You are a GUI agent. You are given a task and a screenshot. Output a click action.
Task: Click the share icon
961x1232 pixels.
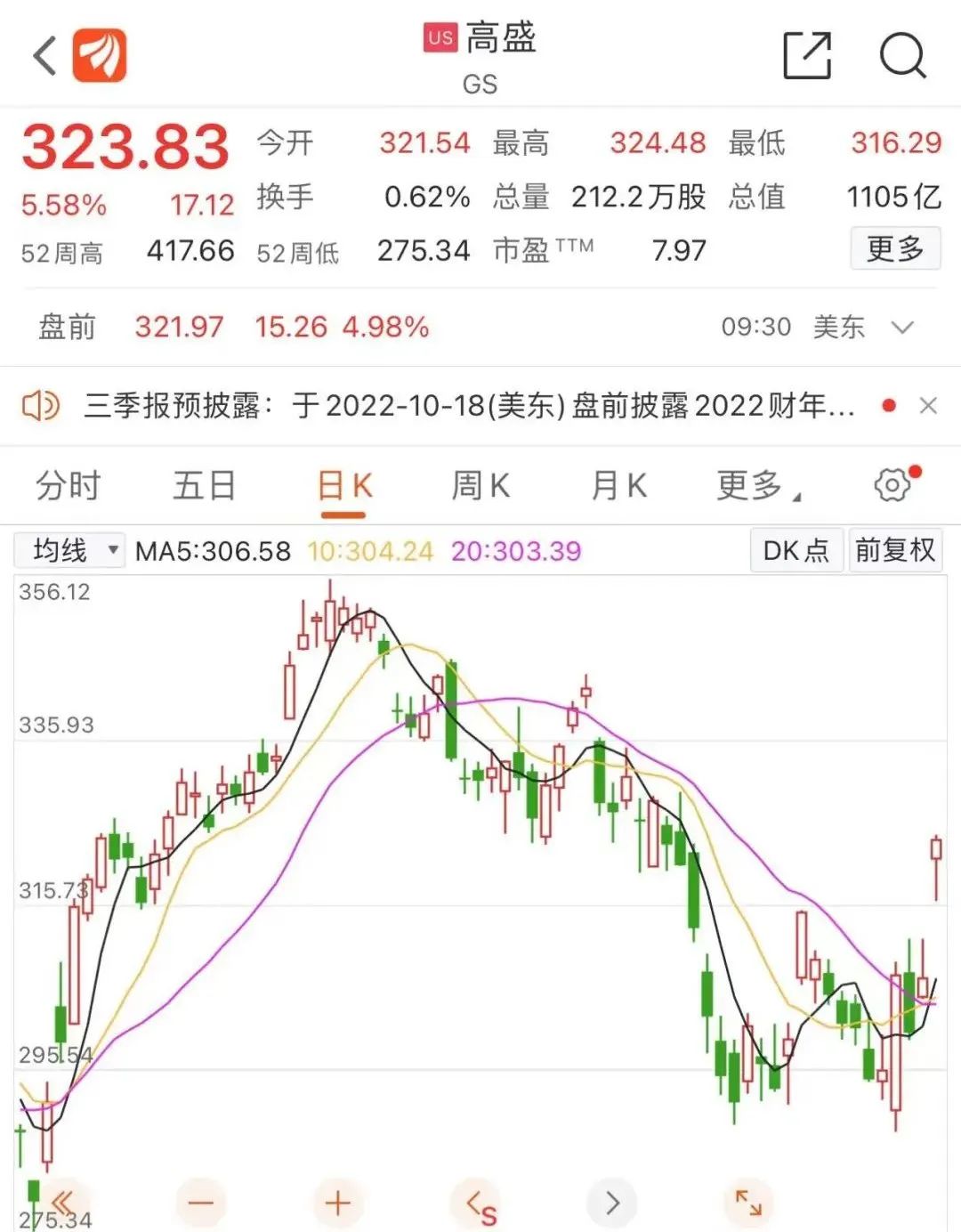point(805,53)
